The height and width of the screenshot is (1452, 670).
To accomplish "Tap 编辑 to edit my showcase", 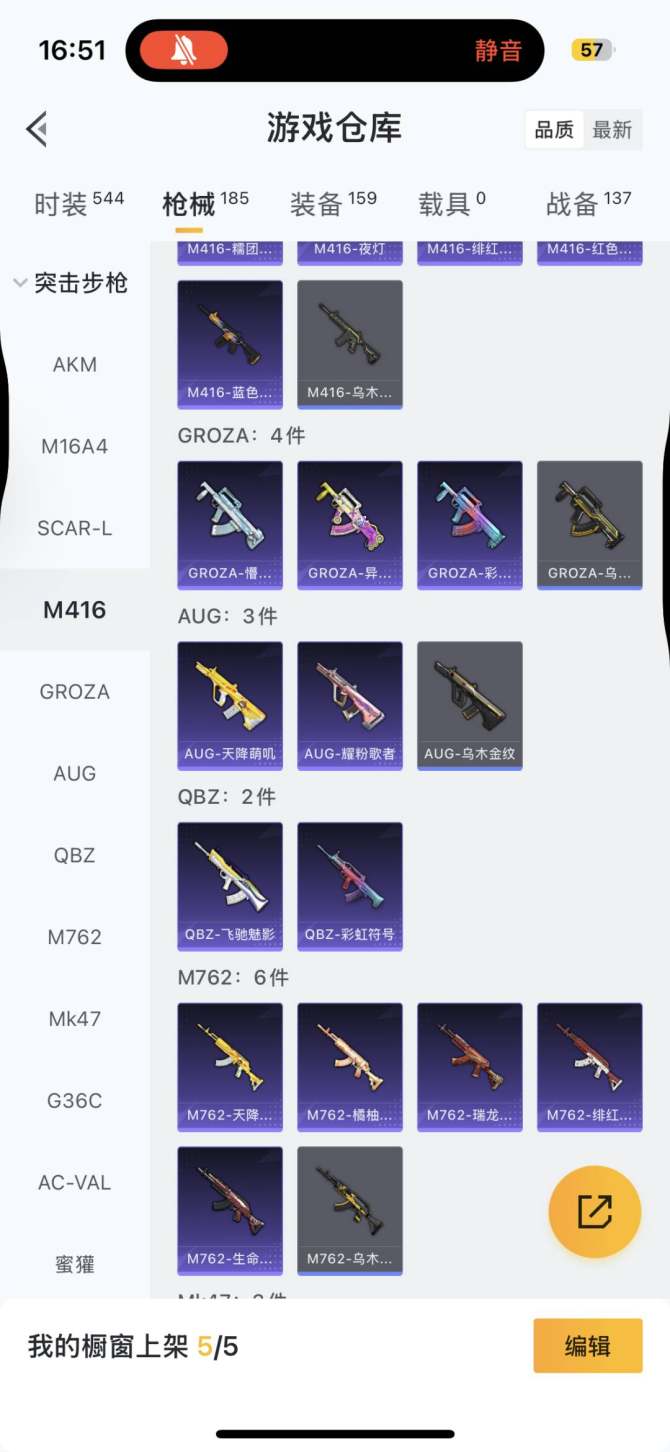I will (x=587, y=1346).
